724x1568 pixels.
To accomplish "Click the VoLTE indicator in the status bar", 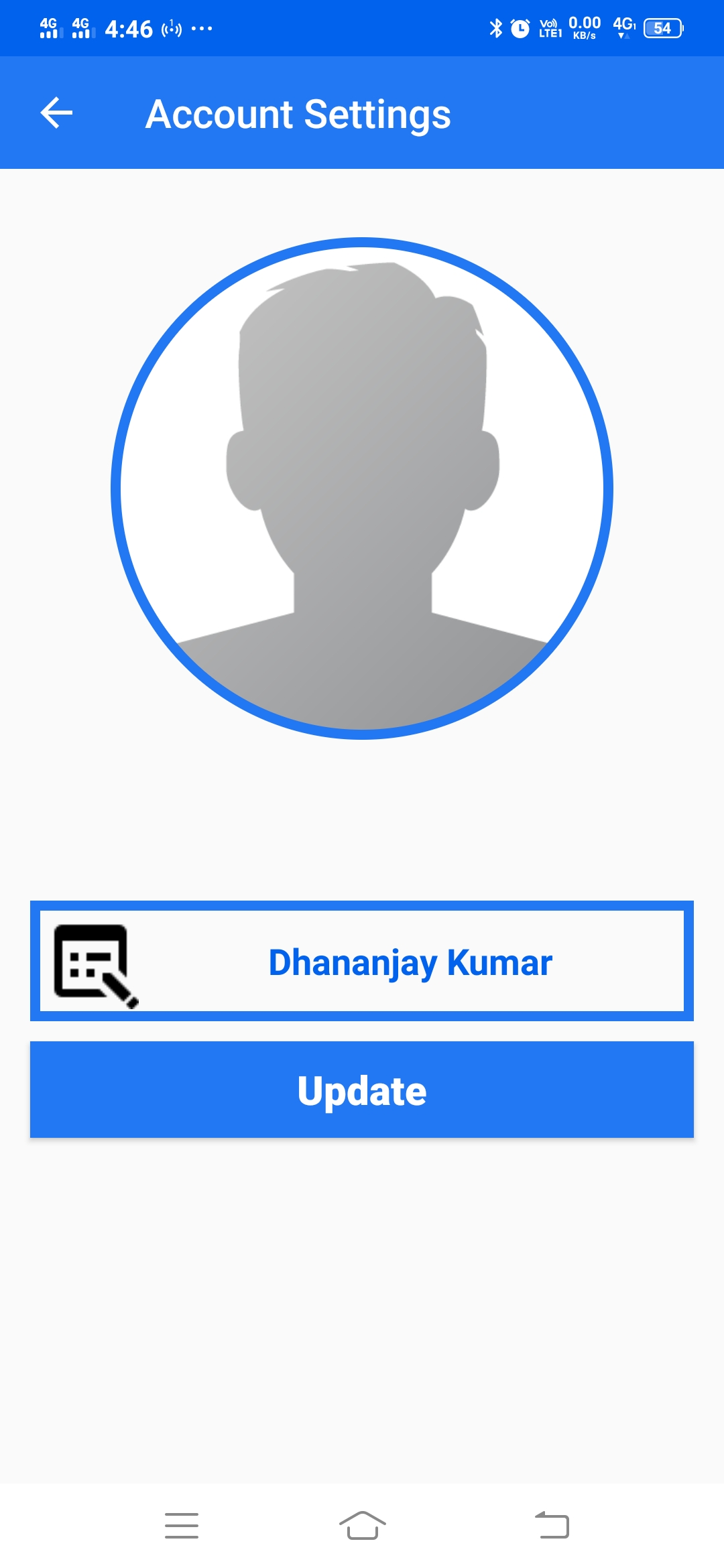I will (548, 28).
